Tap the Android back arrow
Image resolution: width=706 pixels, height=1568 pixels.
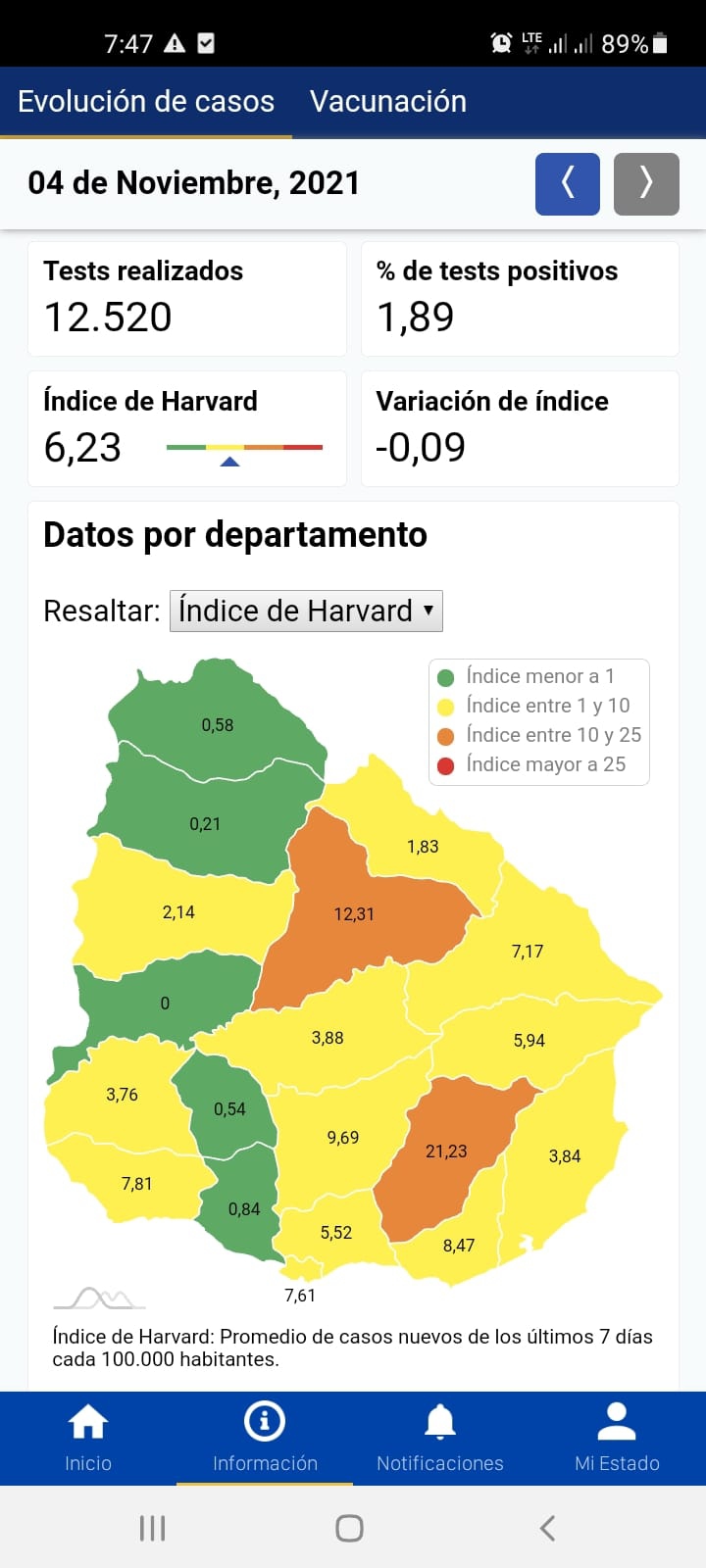[546, 1527]
